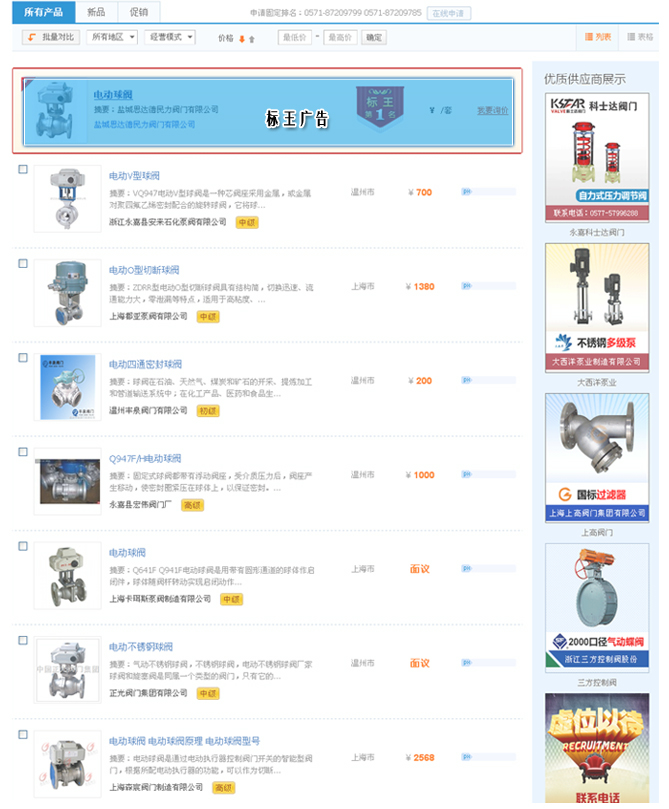View the 电动不锈钢球阀 listing
669x809 pixels.
(140, 647)
